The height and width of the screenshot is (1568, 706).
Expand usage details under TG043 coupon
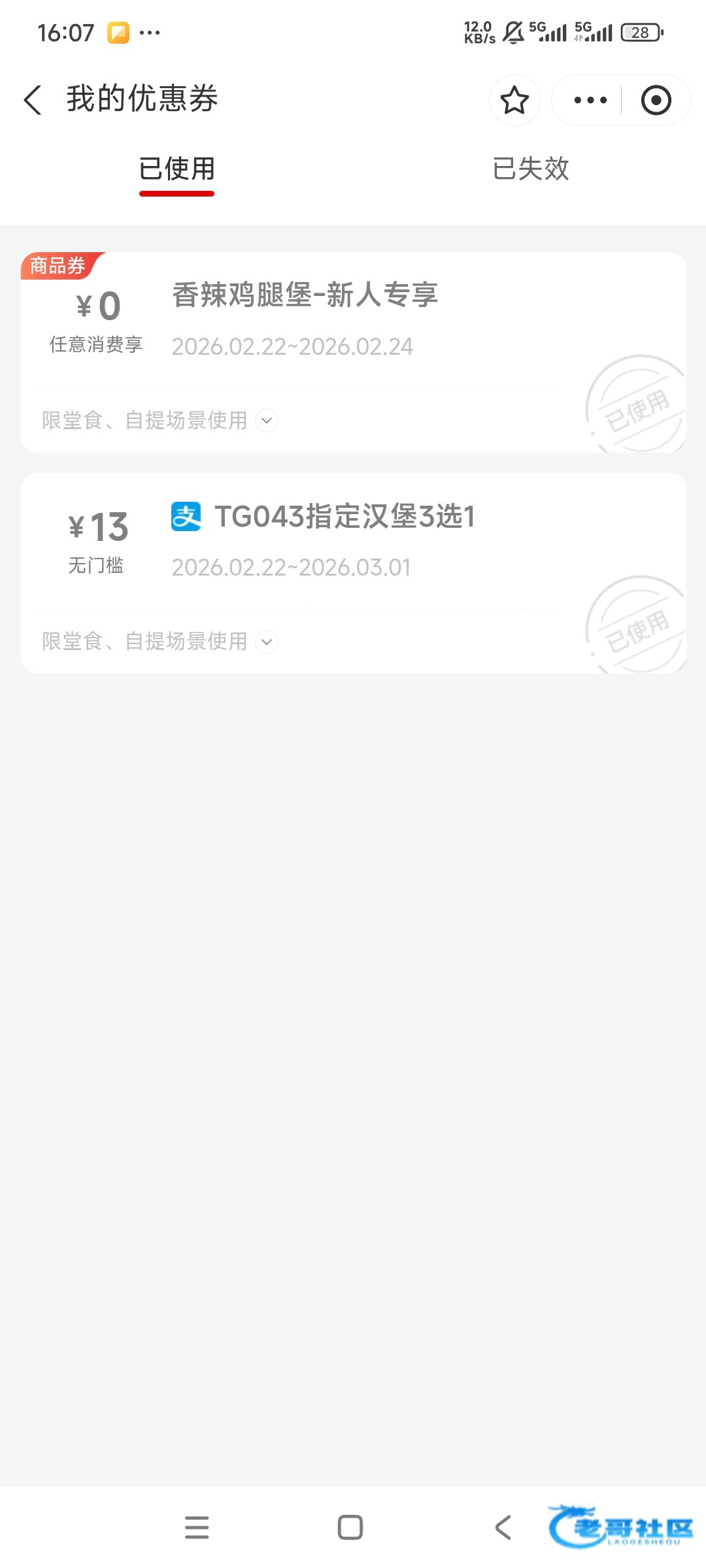(x=267, y=642)
